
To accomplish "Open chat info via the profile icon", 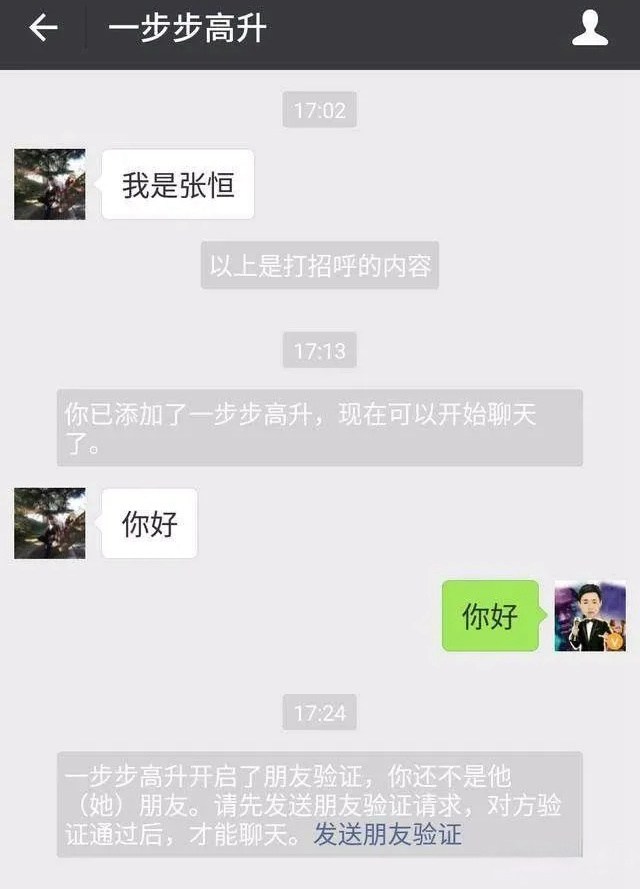I will pyautogui.click(x=590, y=29).
